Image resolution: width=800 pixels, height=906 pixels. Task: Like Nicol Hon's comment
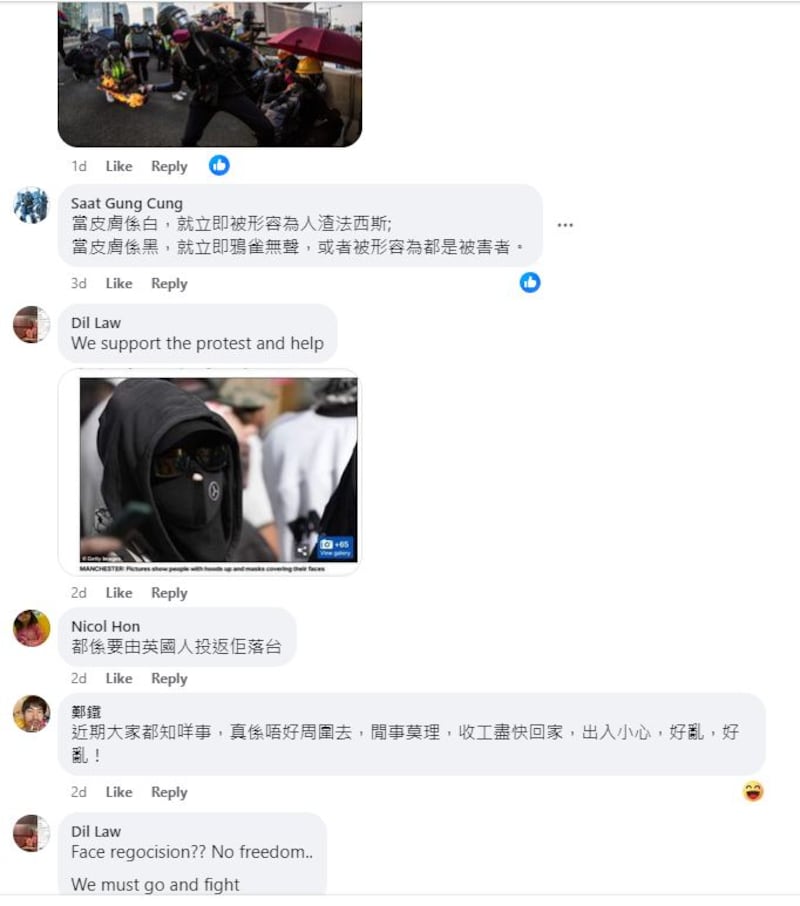(119, 678)
